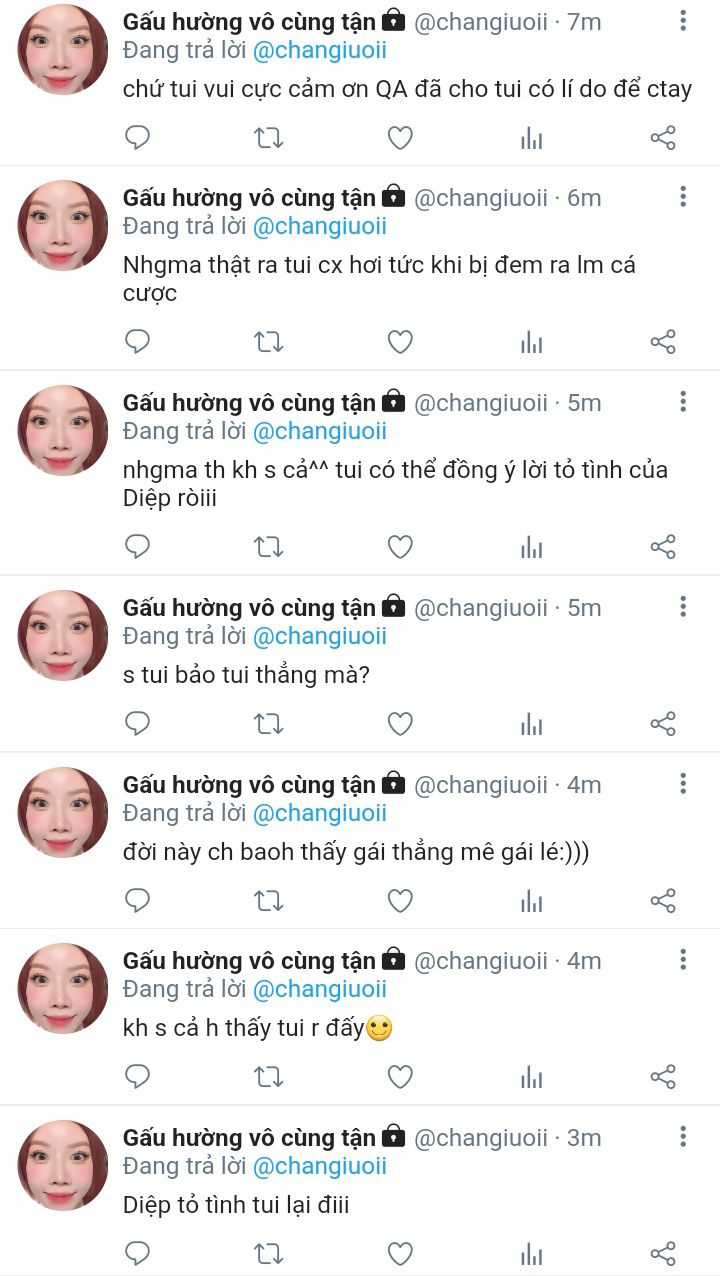Reply to the tweet mentioning QA
Screen dimensions: 720x1276
pos(137,138)
